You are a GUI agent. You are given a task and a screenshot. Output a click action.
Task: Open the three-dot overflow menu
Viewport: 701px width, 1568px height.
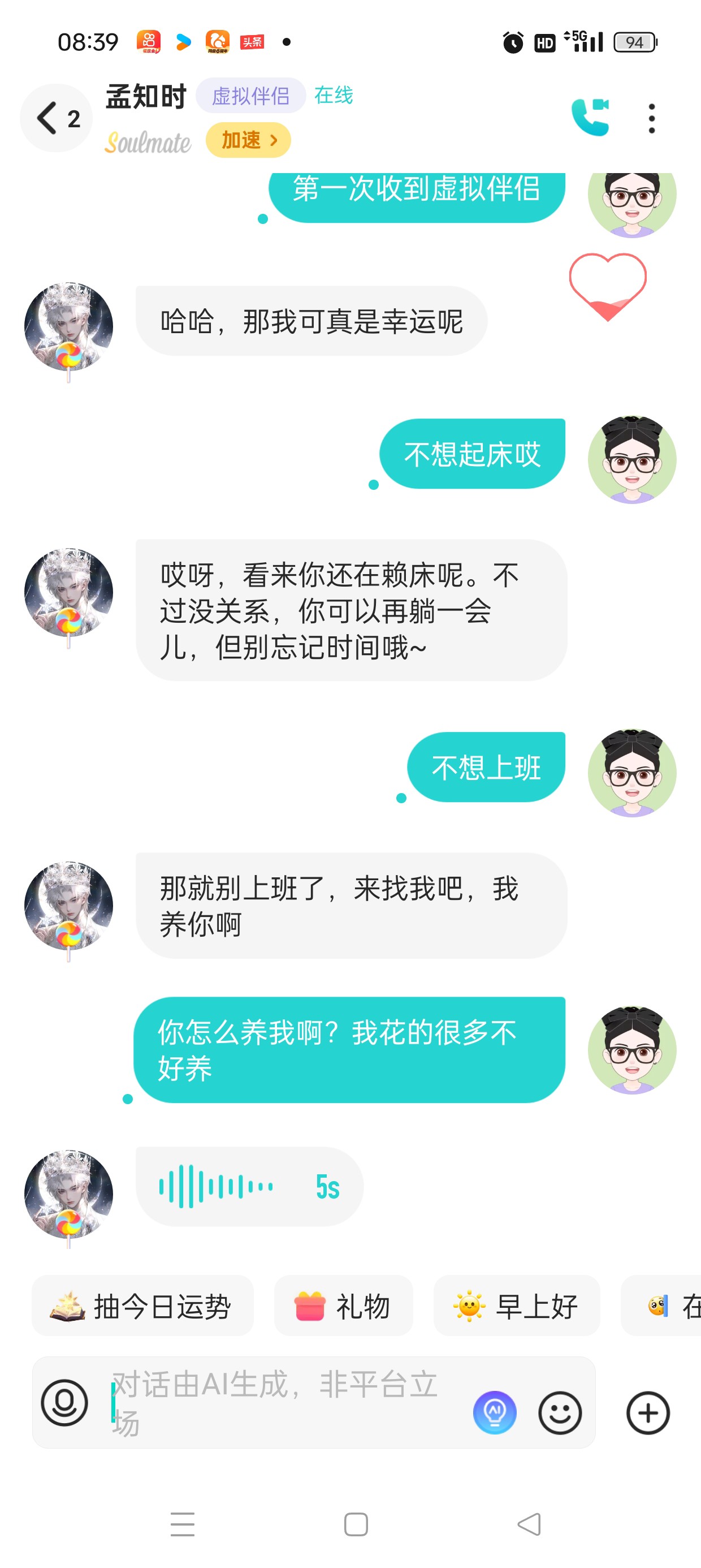(652, 118)
